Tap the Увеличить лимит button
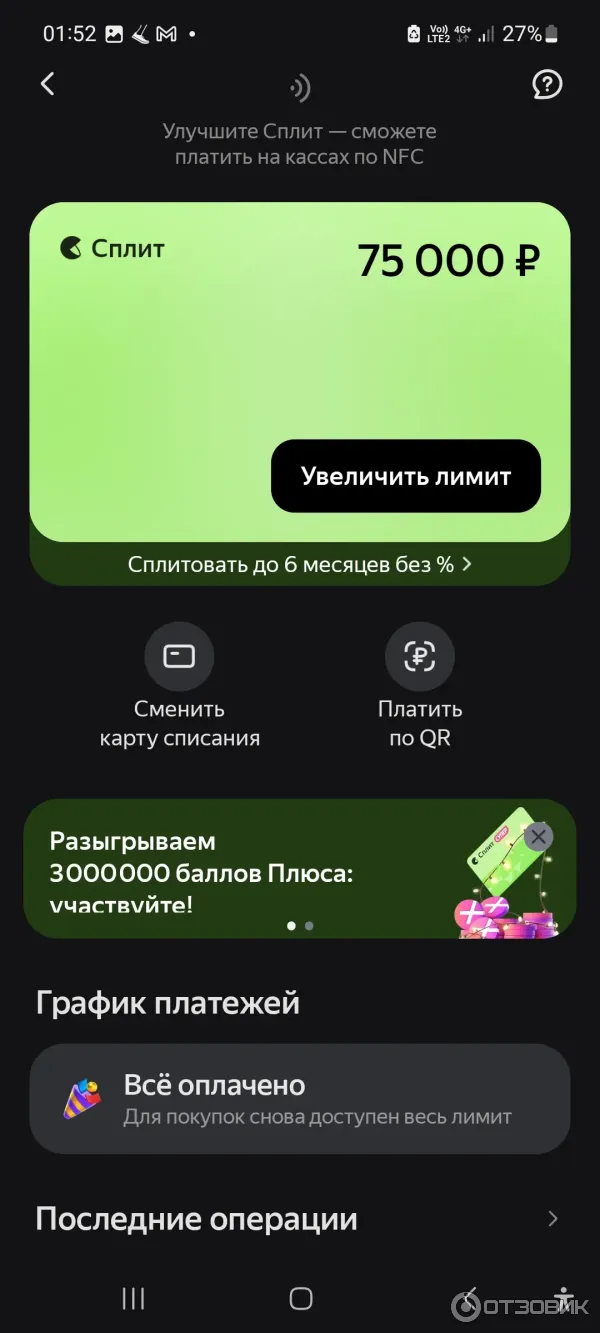This screenshot has width=600, height=1333. (x=405, y=476)
